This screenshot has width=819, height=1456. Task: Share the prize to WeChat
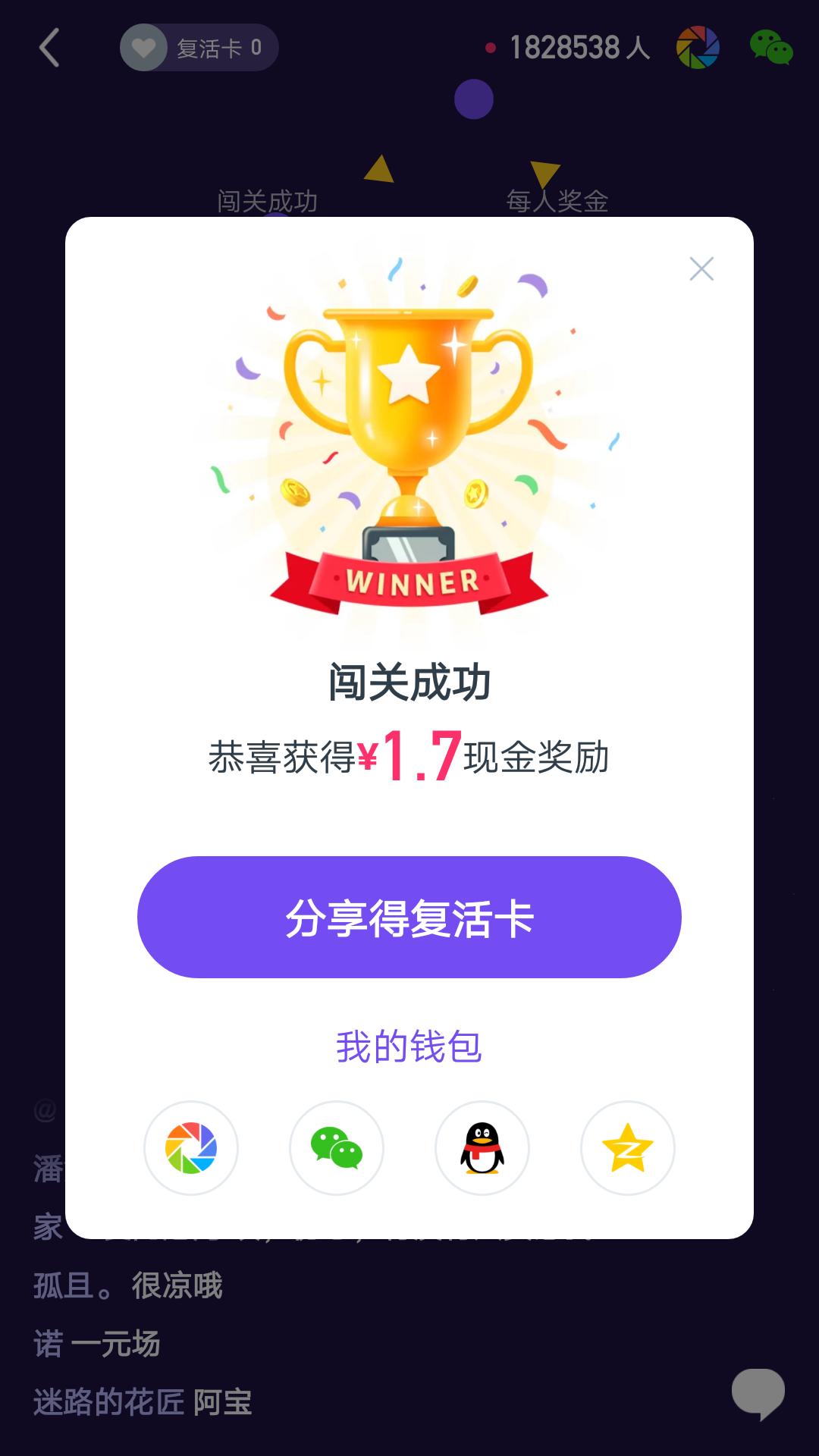tap(336, 1149)
